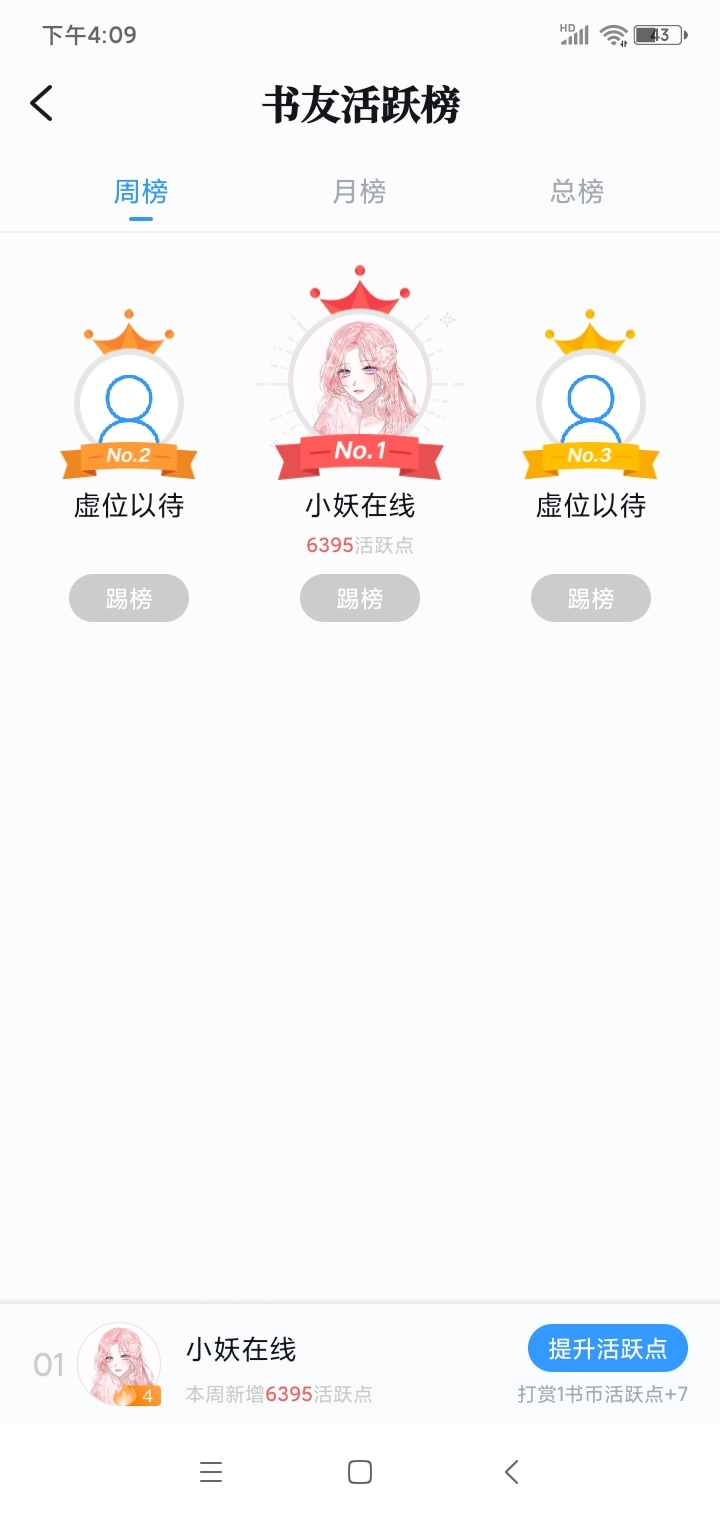Switch to the 月榜 tab
Image resolution: width=720 pixels, height=1520 pixels.
pos(359,191)
